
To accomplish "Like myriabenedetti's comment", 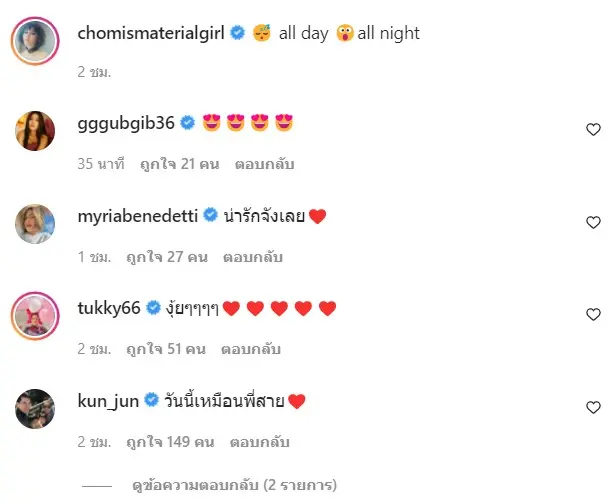I will click(x=593, y=222).
